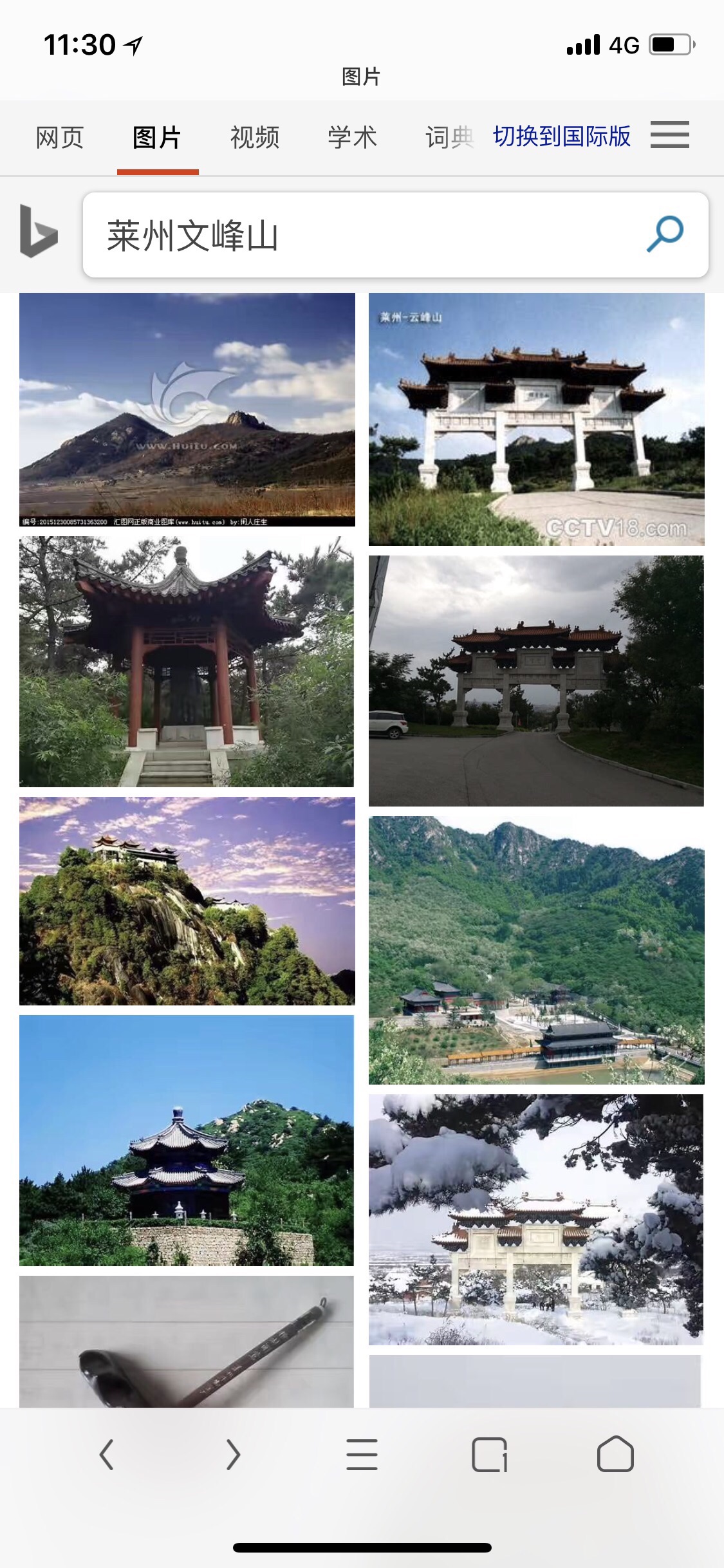Image resolution: width=724 pixels, height=1568 pixels.
Task: Switch to the 词典 tab
Action: tap(449, 137)
